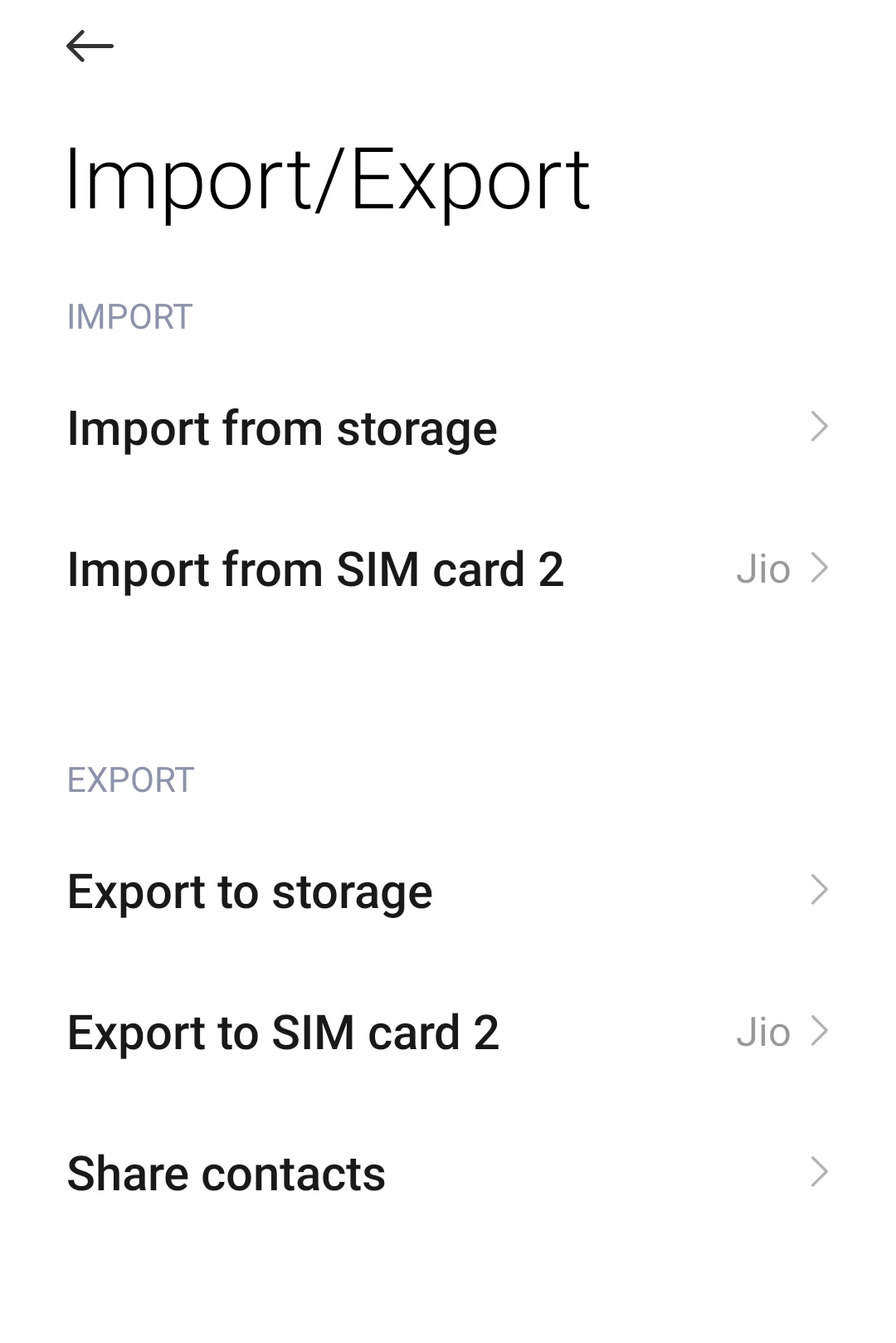Select Import from SIM card 2

(x=315, y=569)
